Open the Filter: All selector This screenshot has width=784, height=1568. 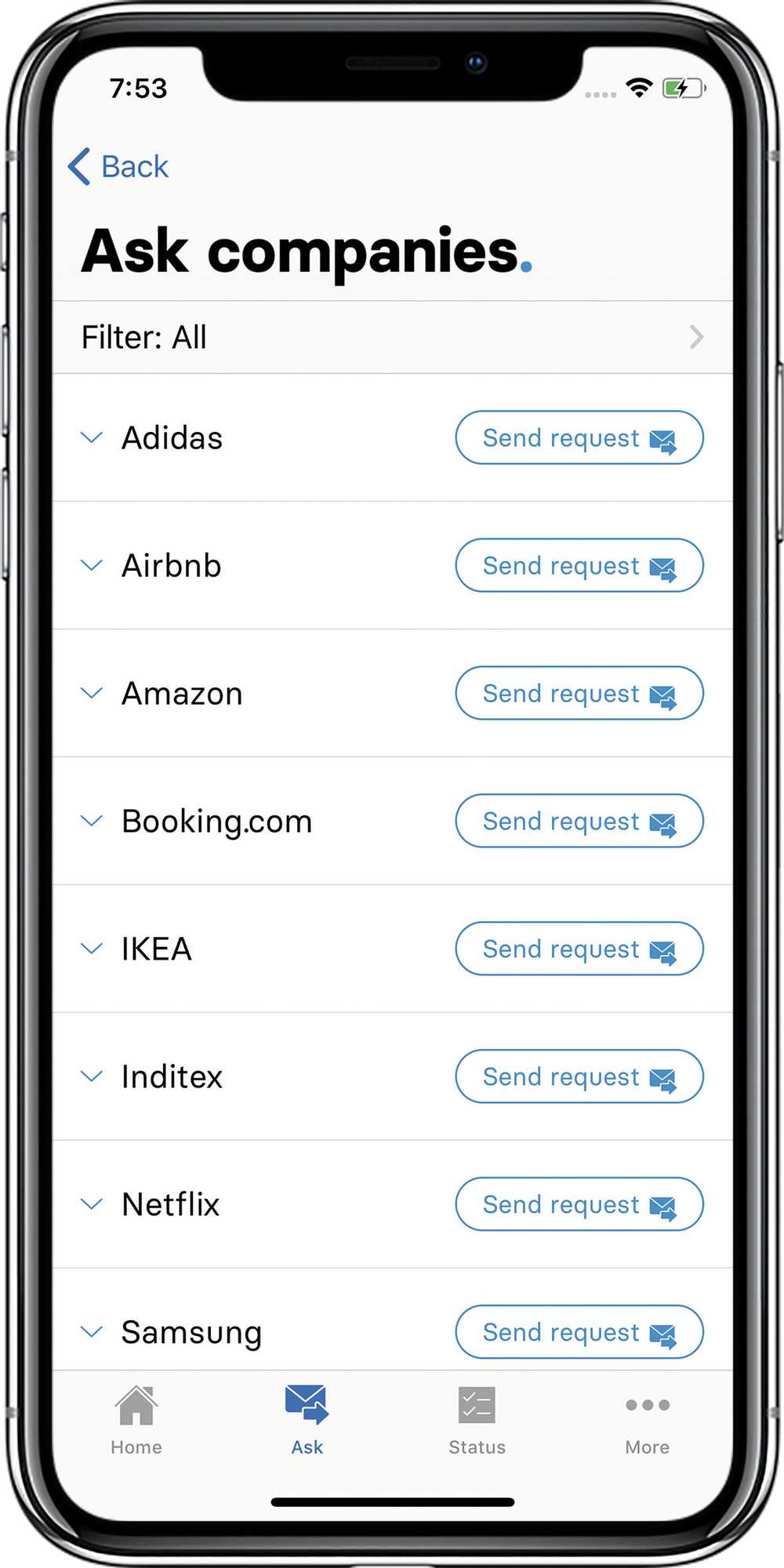coord(392,337)
